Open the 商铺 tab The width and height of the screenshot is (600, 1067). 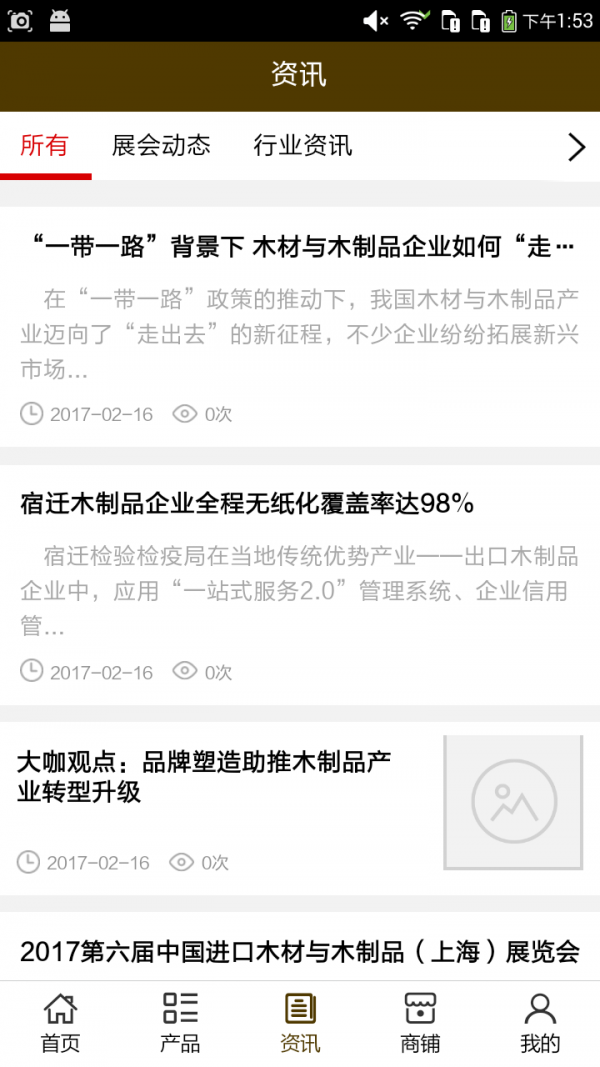click(420, 1023)
